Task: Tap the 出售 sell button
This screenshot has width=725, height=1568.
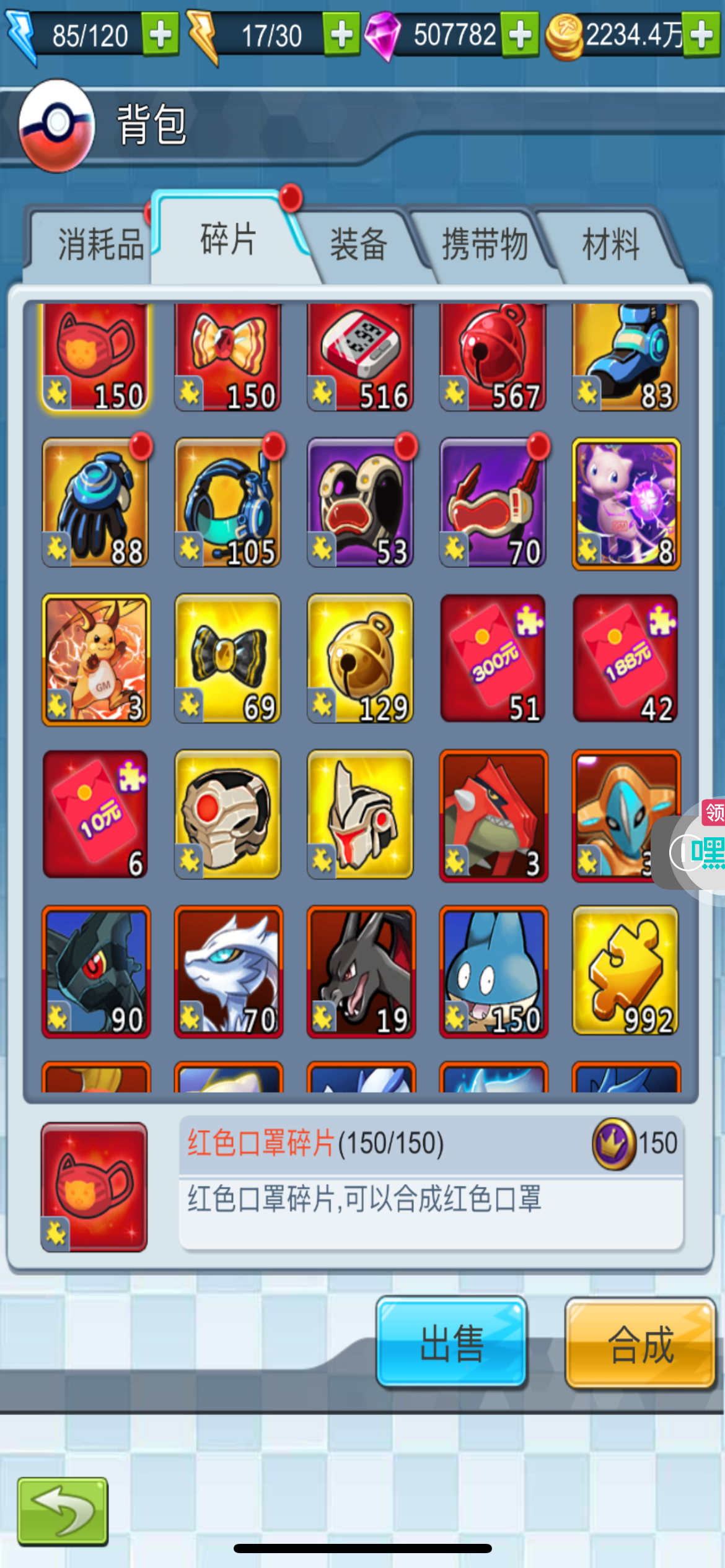Action: 452,1343
